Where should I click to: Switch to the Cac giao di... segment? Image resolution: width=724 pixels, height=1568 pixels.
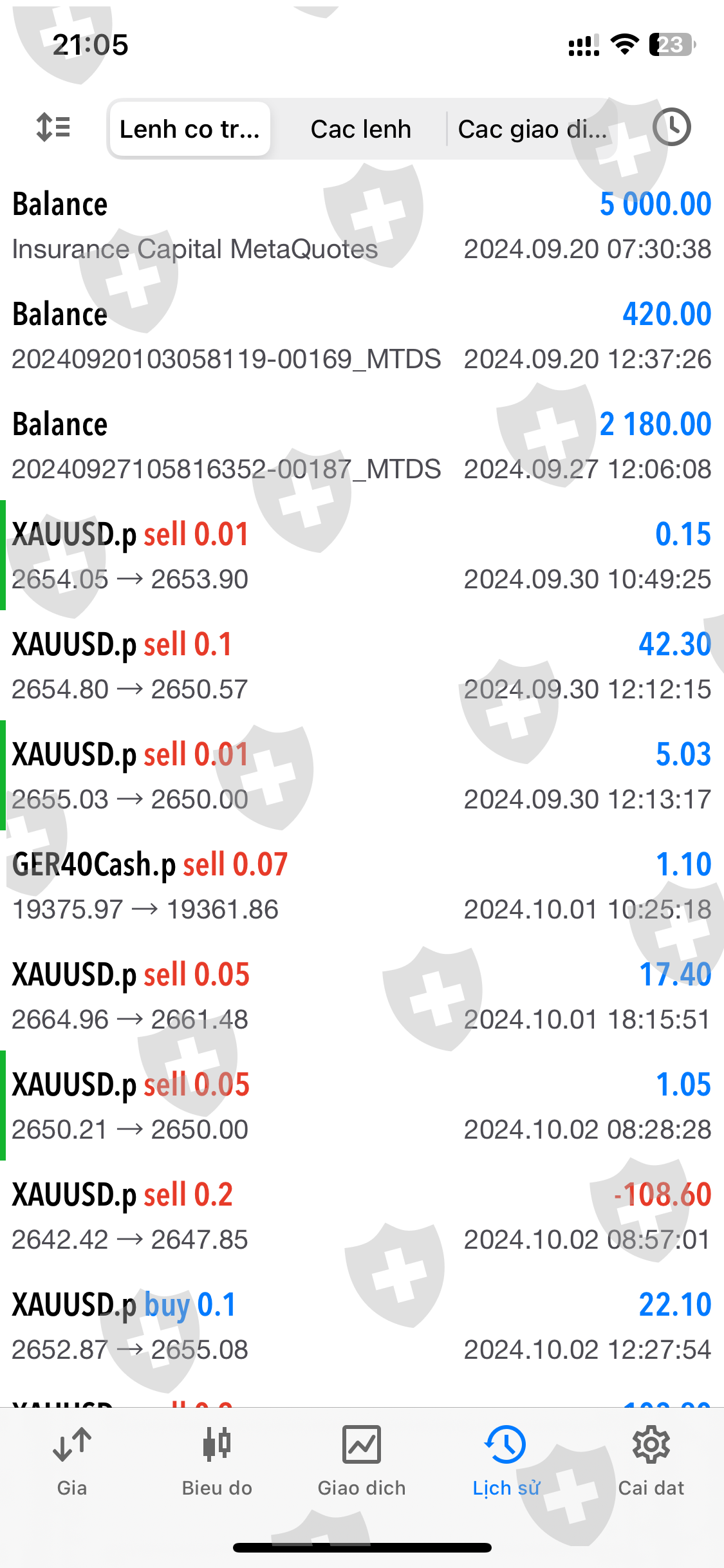(x=532, y=129)
